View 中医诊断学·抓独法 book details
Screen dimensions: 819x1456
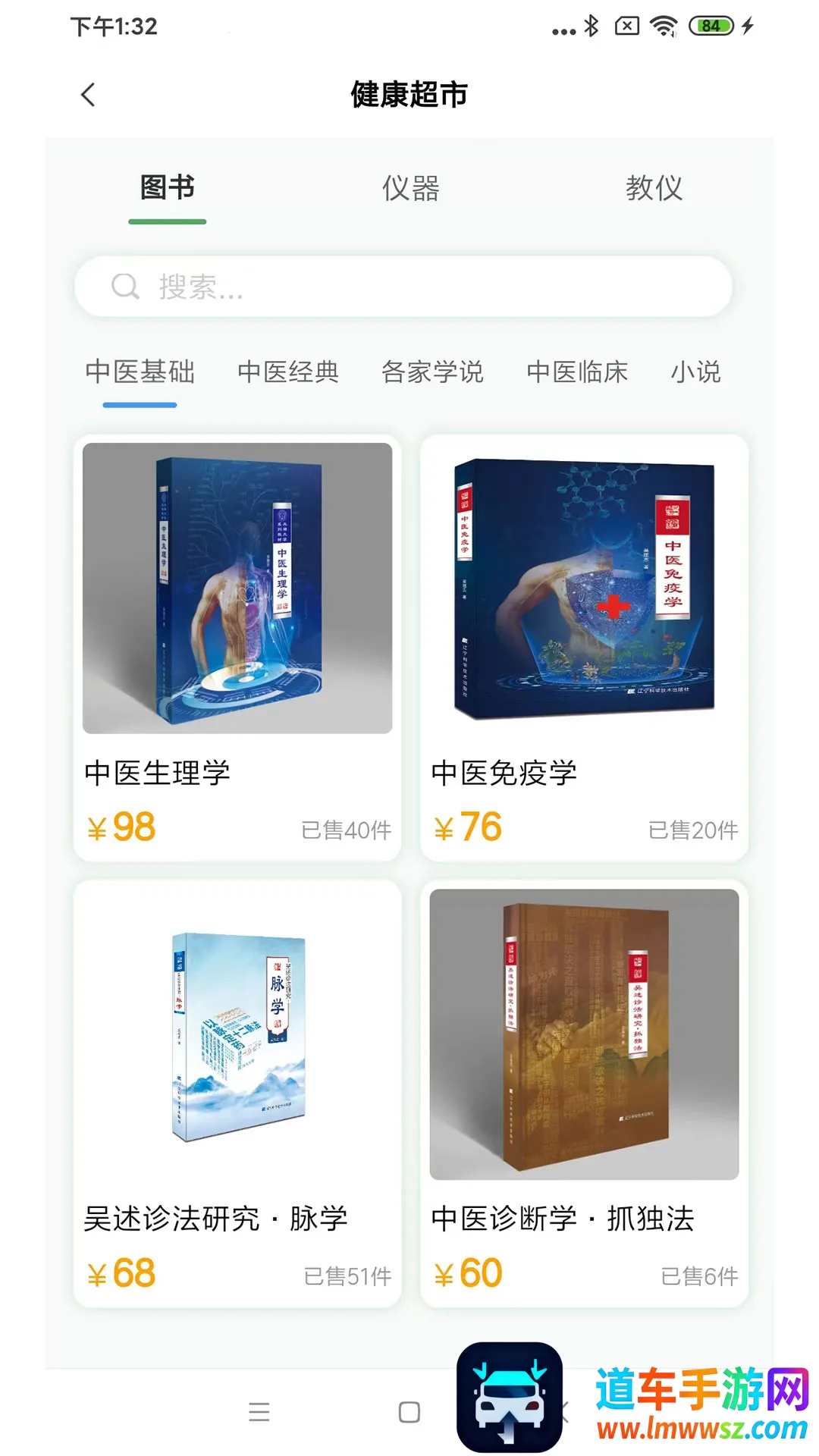click(x=584, y=1094)
